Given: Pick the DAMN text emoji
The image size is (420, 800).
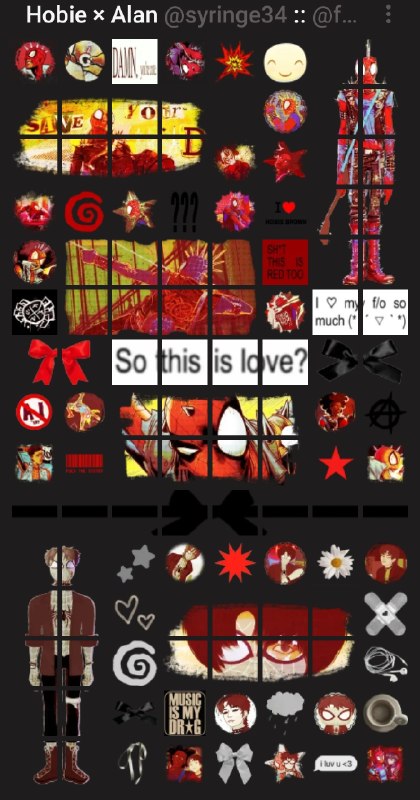Looking at the screenshot, I should 135,62.
